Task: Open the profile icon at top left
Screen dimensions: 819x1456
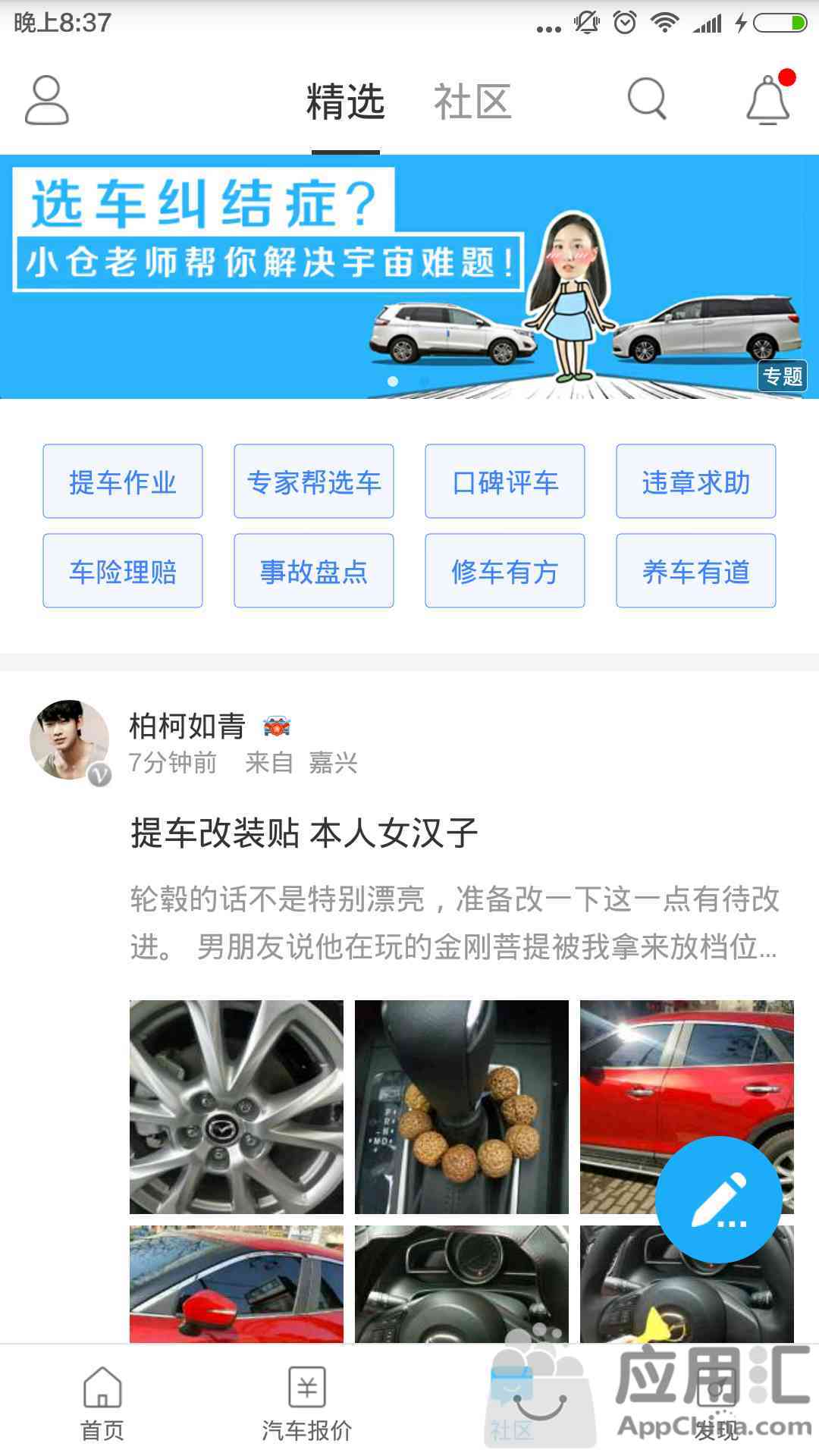Action: [45, 100]
